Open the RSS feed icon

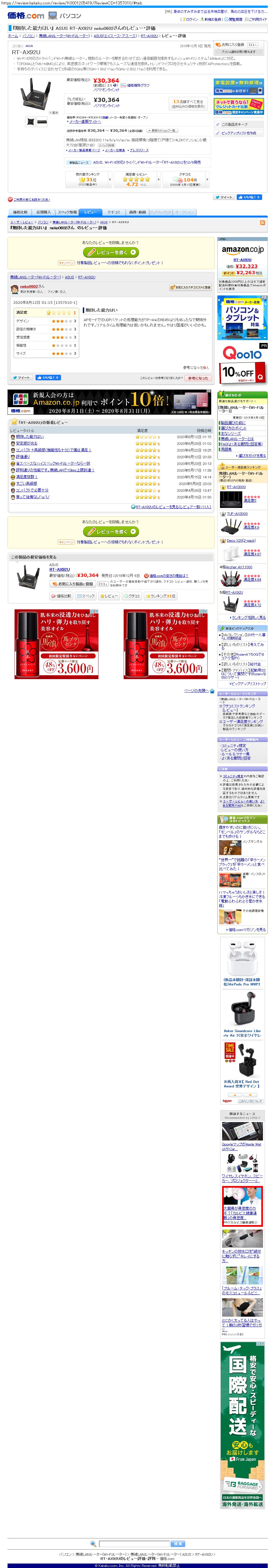click(262, 223)
